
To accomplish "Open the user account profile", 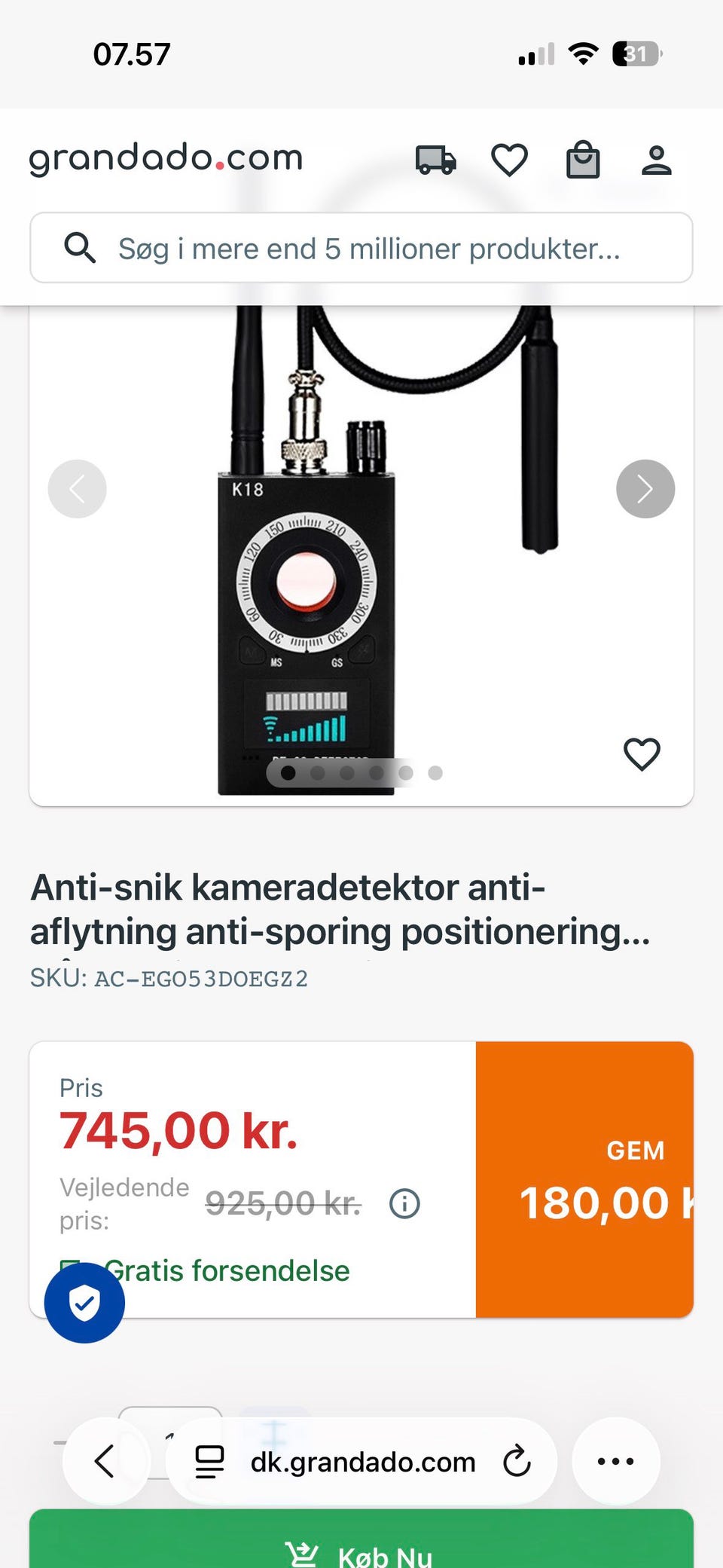I will [656, 160].
